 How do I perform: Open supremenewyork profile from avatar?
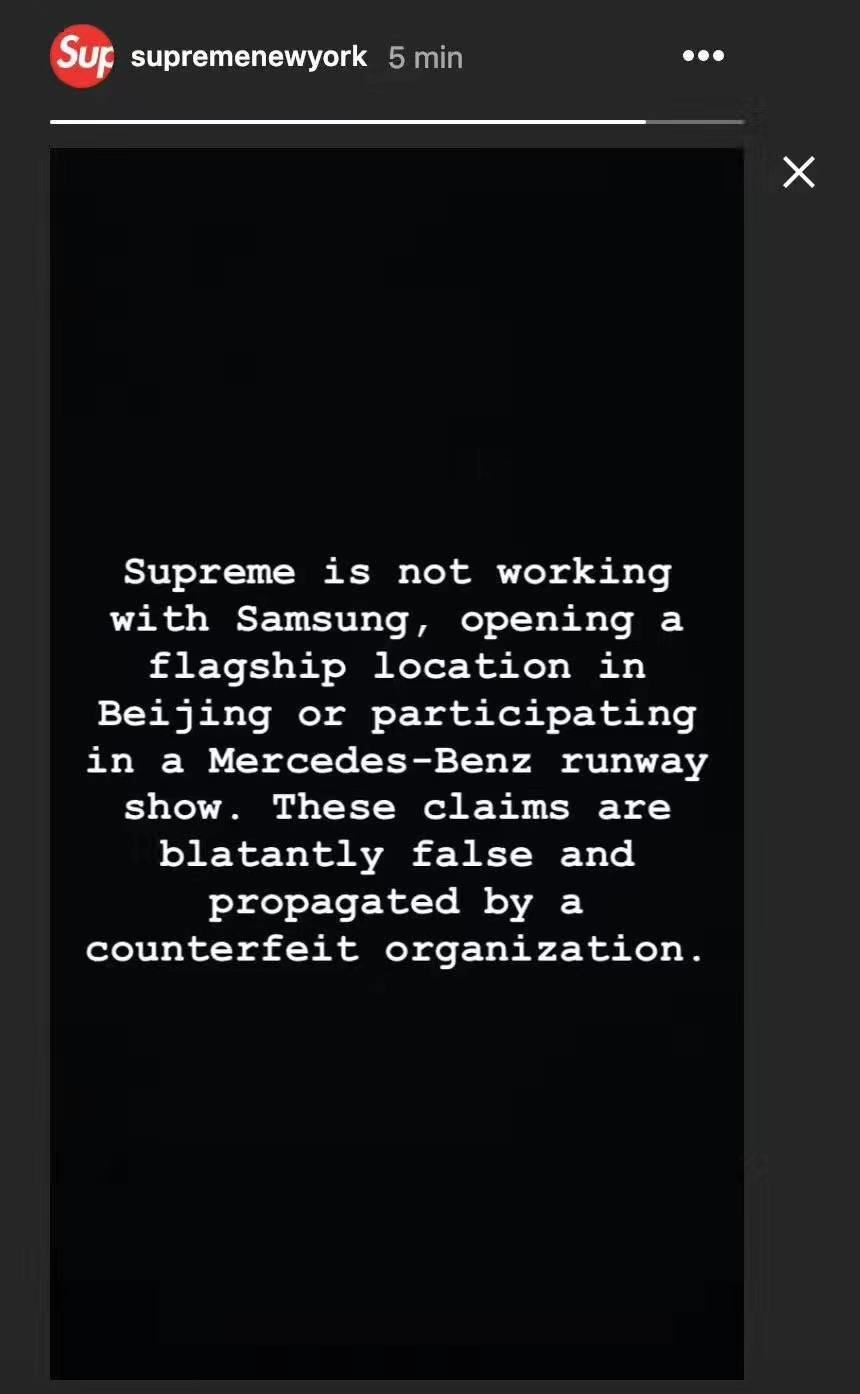(82, 56)
